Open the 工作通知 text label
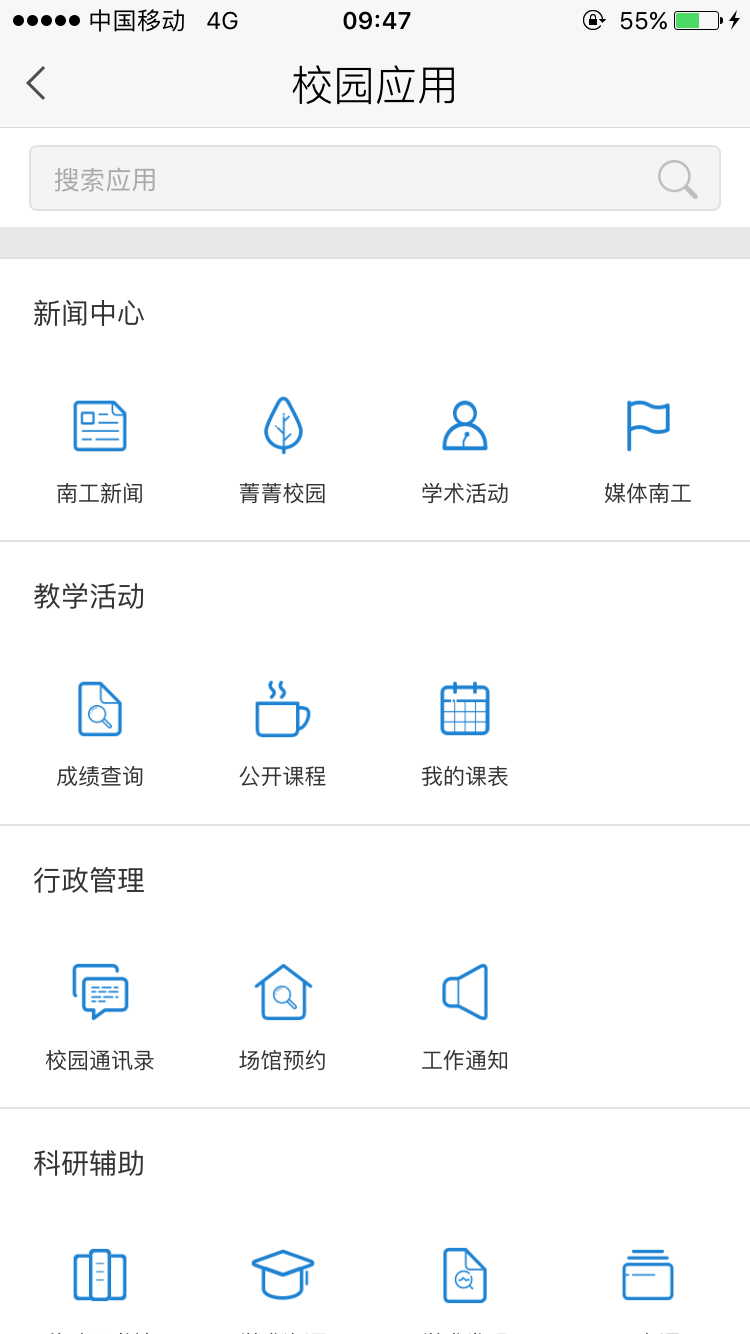 point(464,1060)
